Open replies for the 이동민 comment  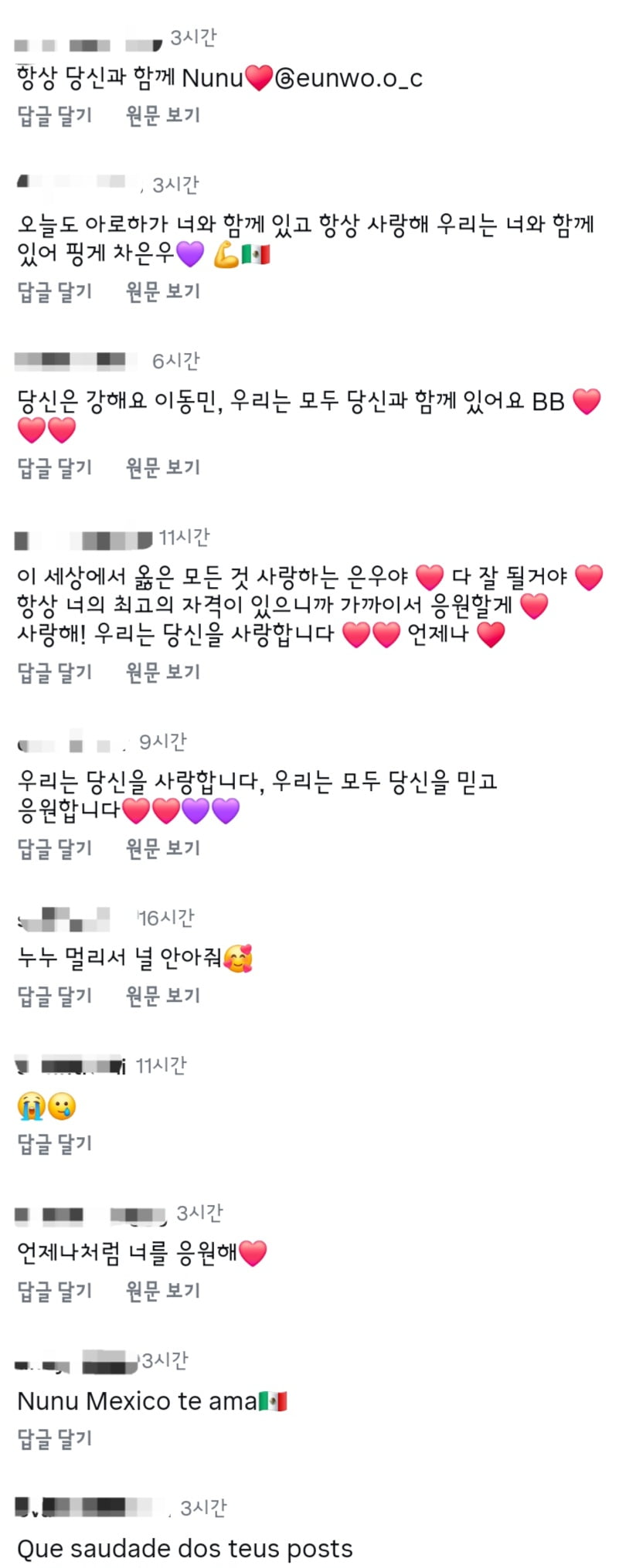(56, 467)
